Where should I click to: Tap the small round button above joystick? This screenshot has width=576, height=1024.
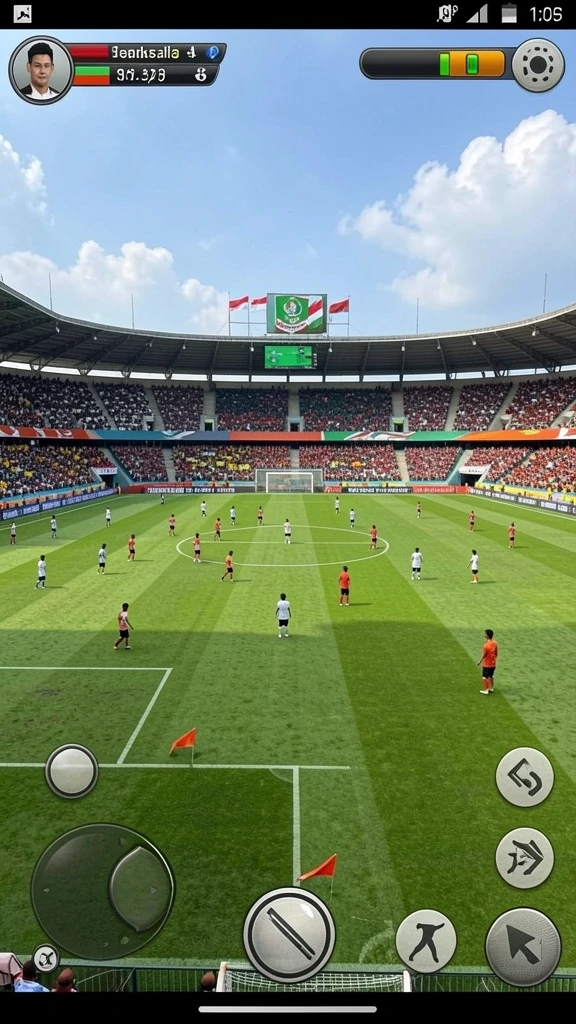click(72, 771)
